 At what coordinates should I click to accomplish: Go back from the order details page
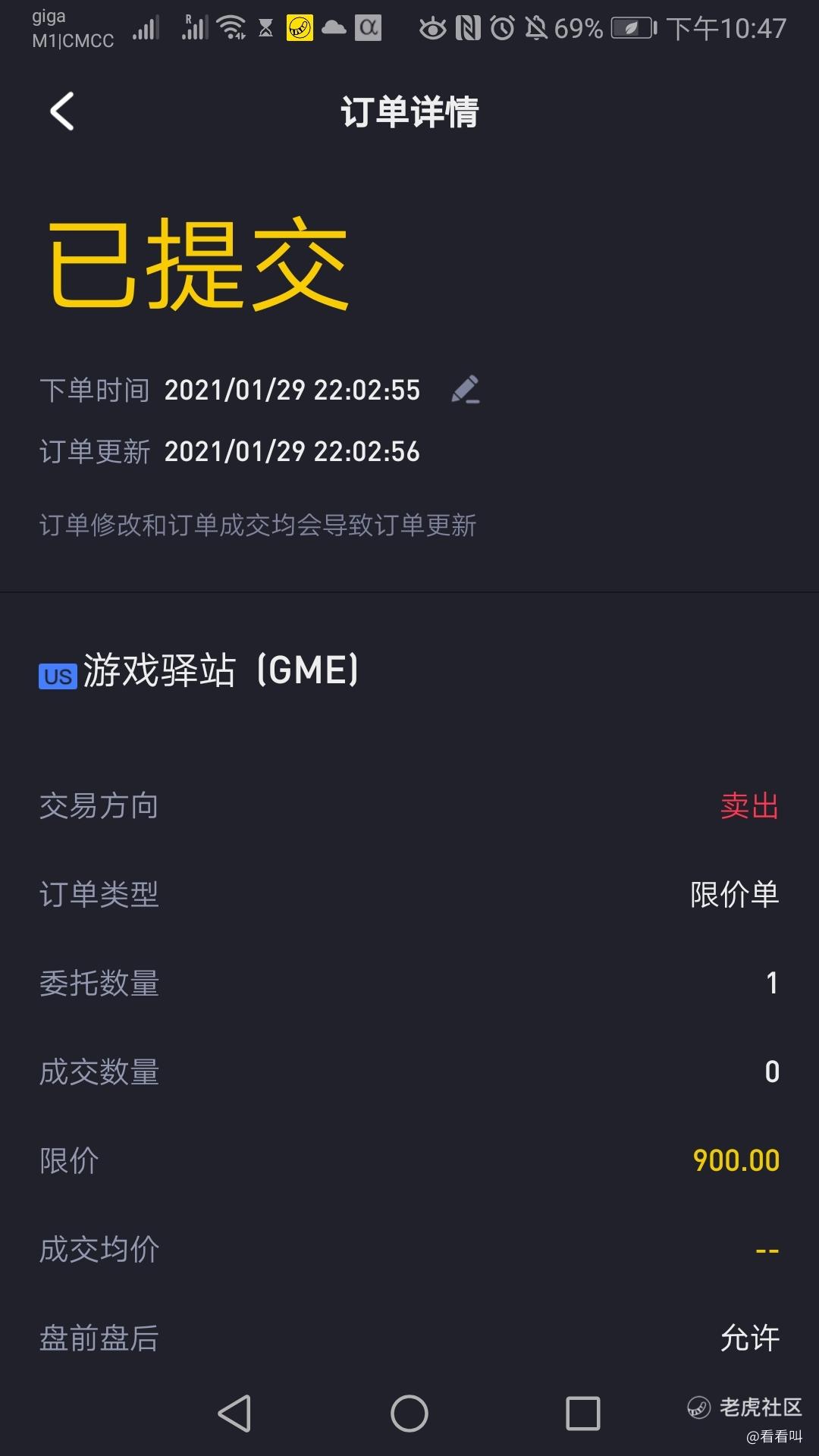click(62, 111)
